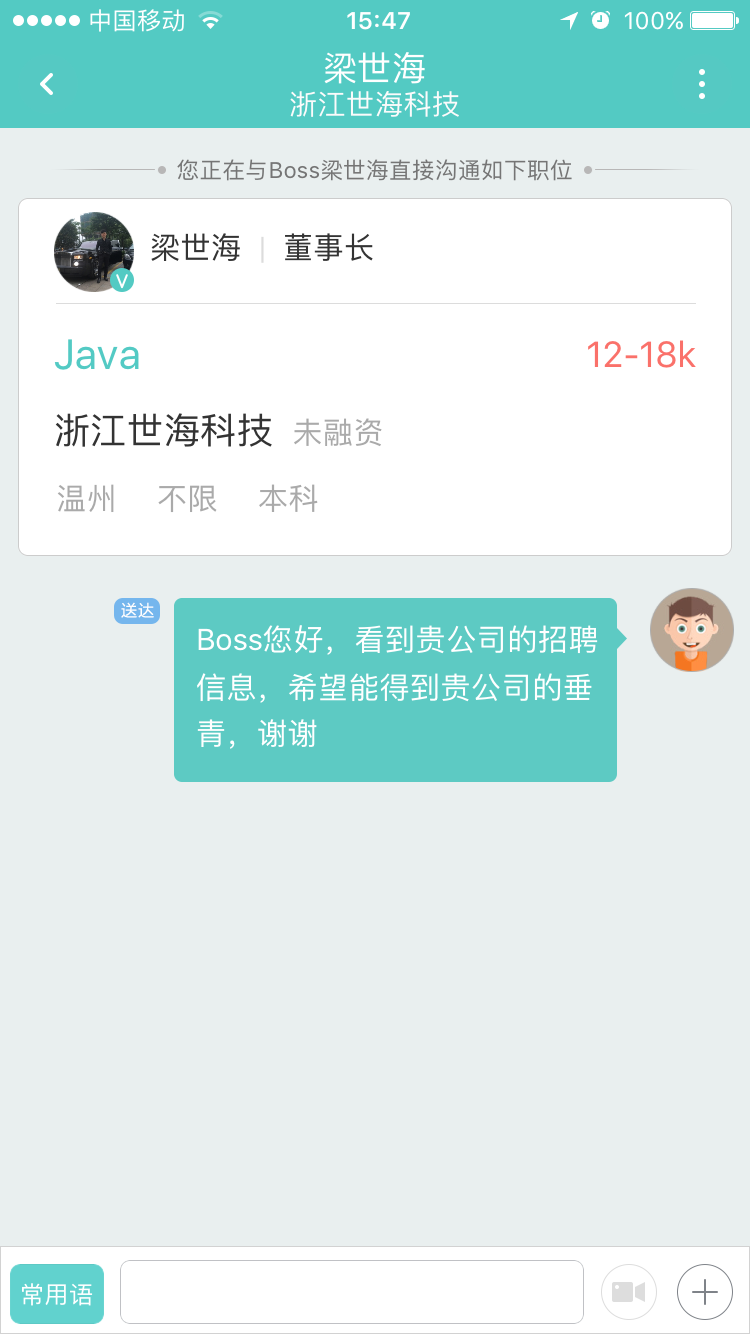Tap the 浙江世海科技 company name
Screen dimensions: 750x1334
pos(162,429)
